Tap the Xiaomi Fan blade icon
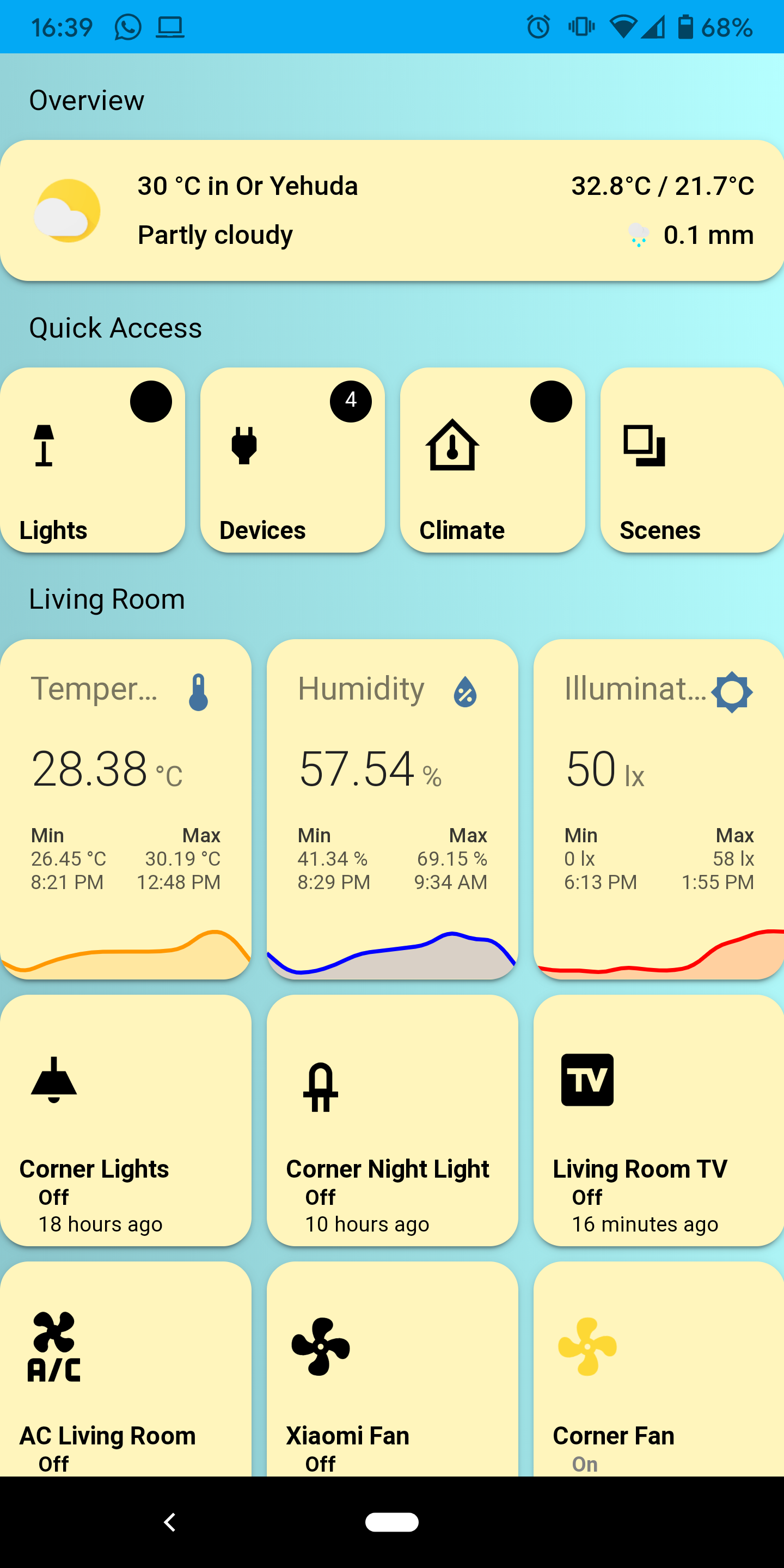 (321, 1345)
